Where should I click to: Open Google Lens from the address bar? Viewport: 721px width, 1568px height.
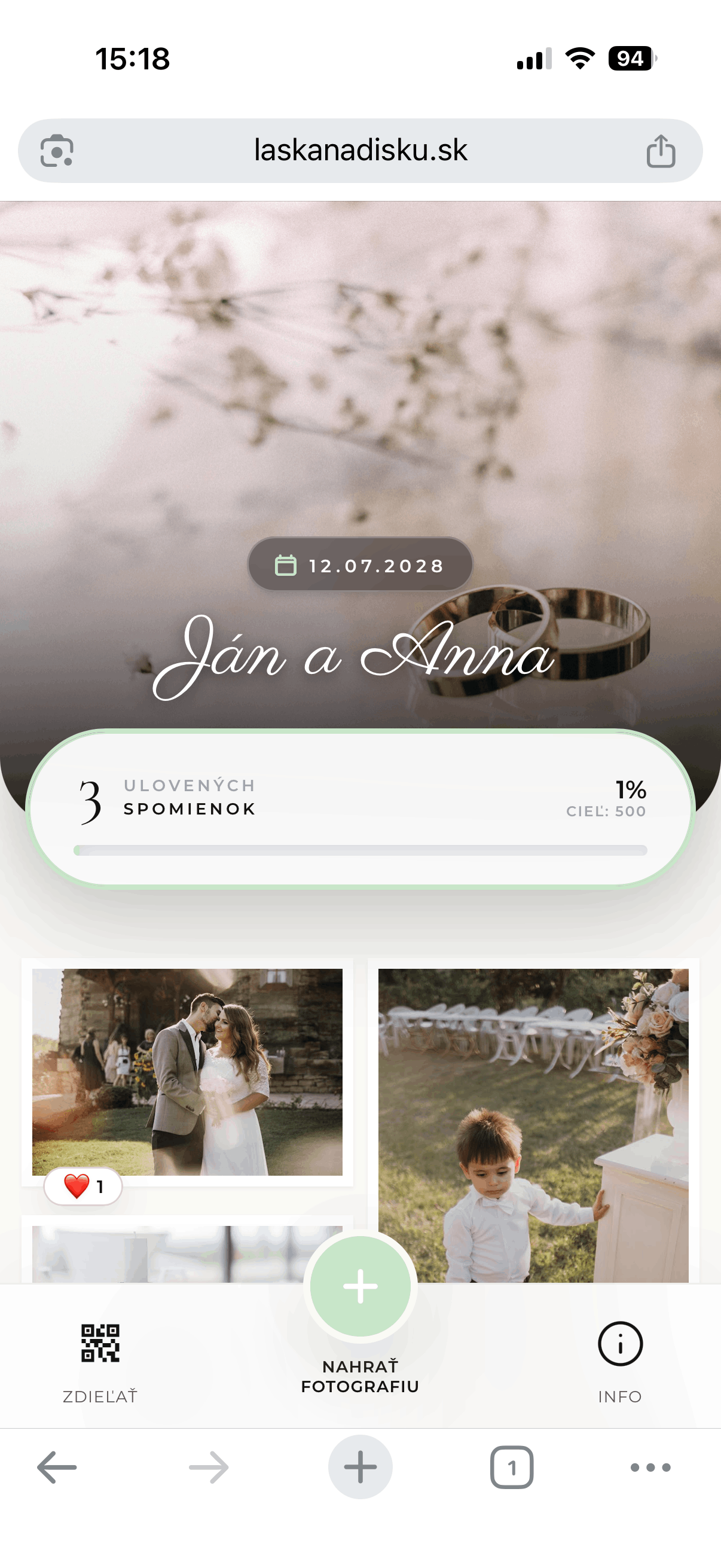tap(57, 150)
